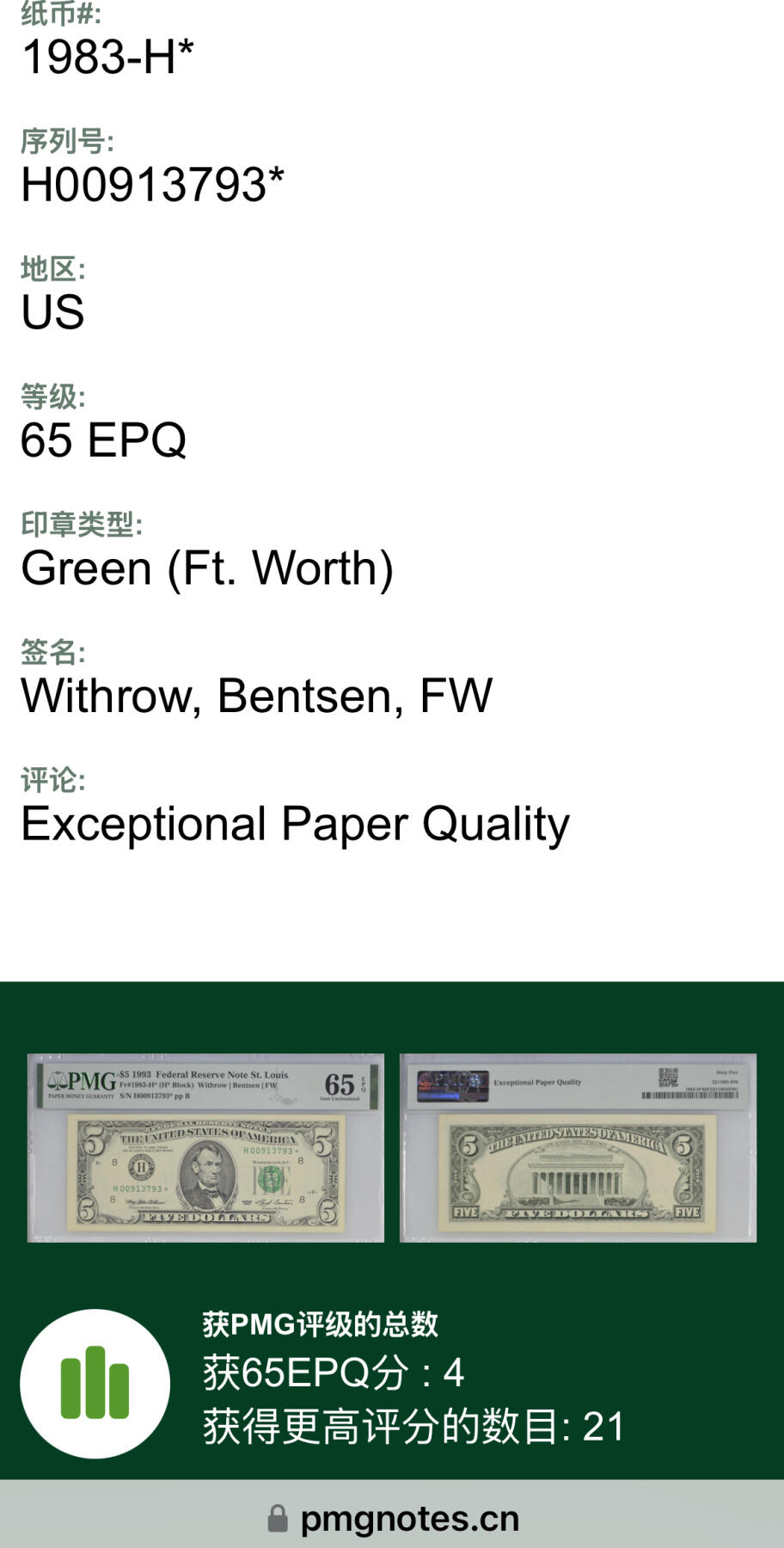Open the back image of the note
The height and width of the screenshot is (1548, 784).
tap(578, 1147)
